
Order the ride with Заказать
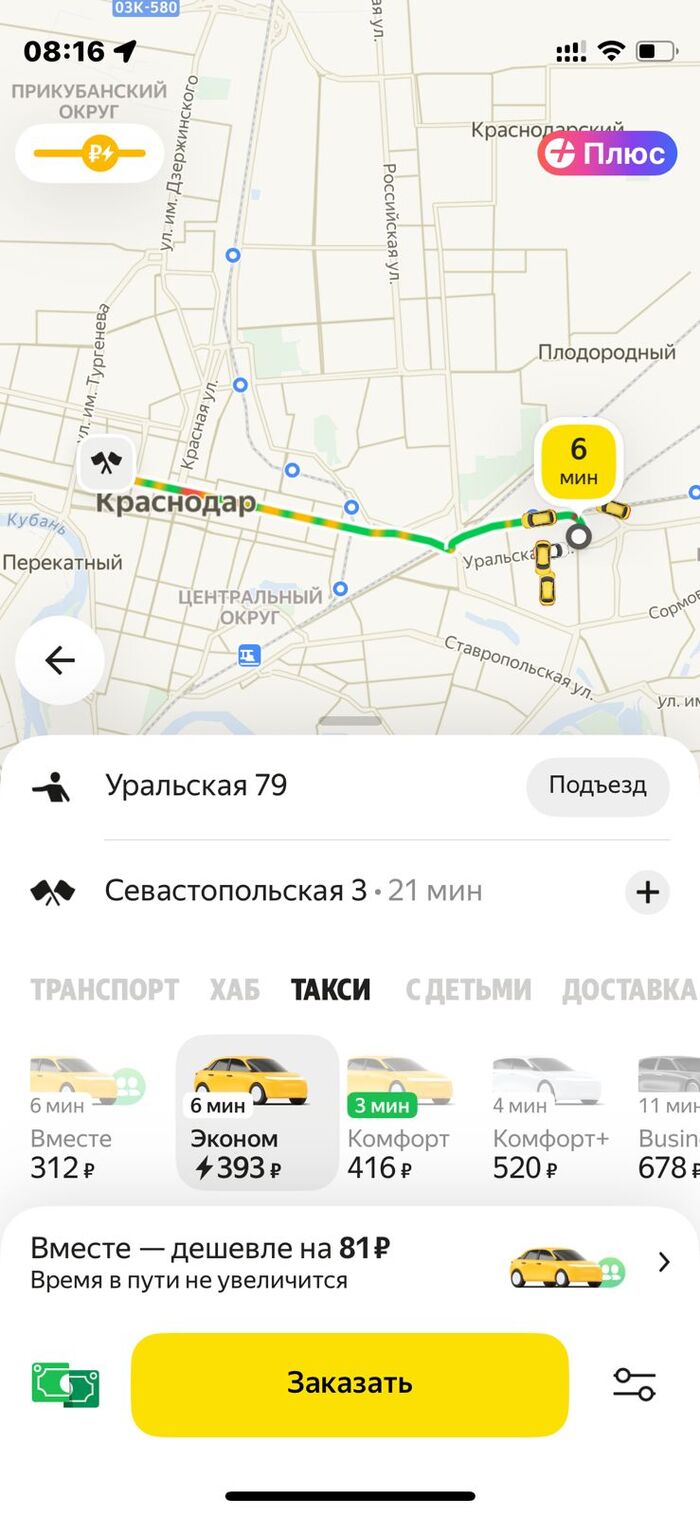(349, 1383)
